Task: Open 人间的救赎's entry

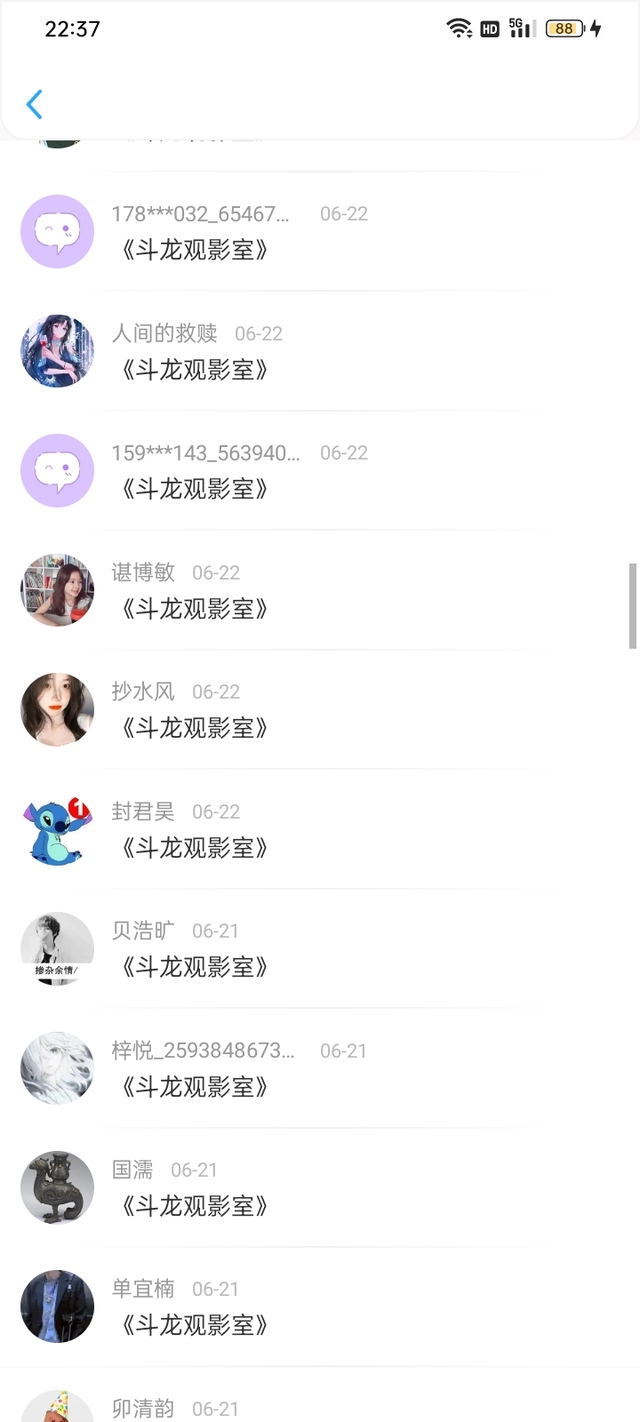Action: pyautogui.click(x=300, y=352)
